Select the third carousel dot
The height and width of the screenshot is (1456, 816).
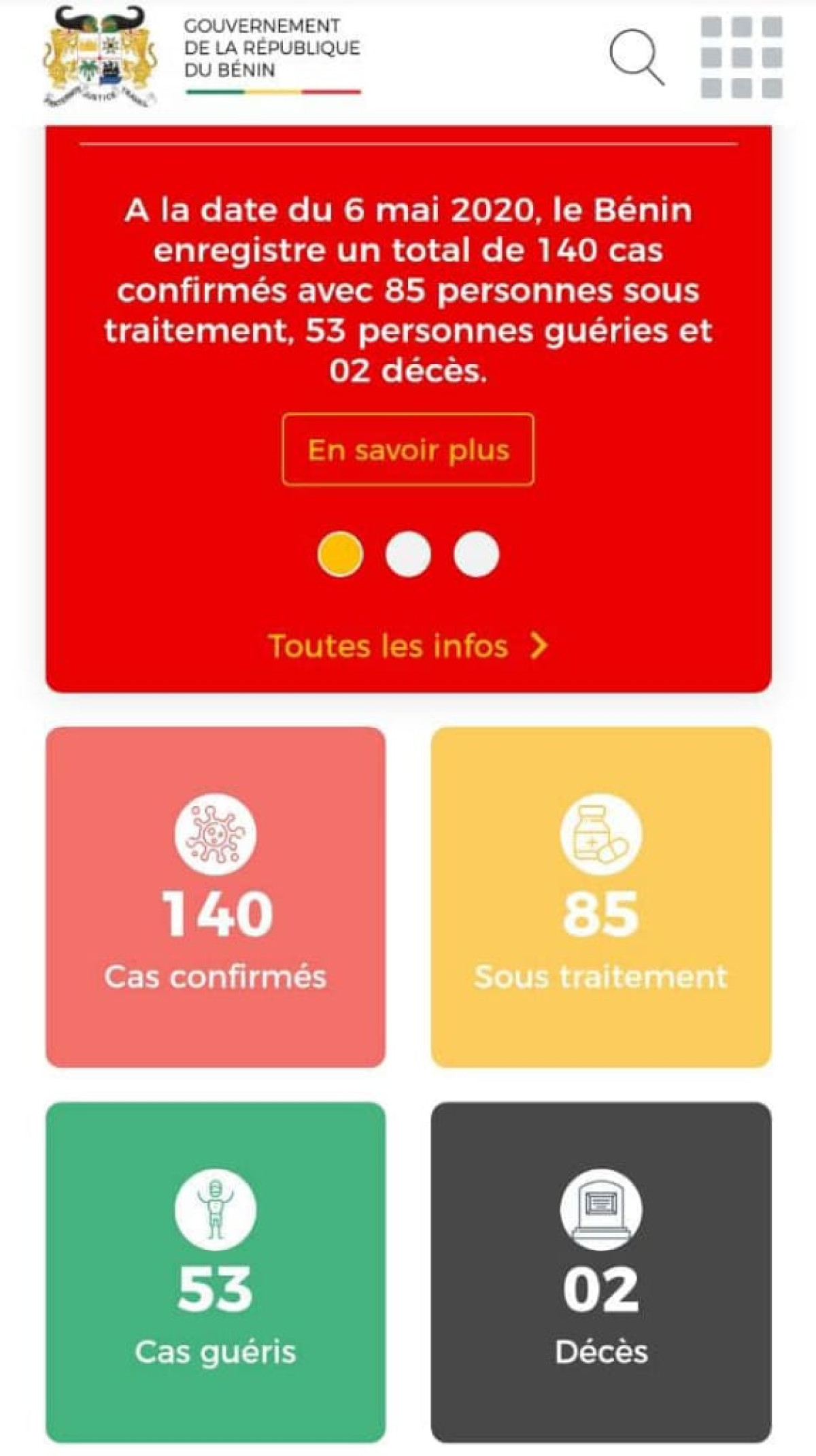click(475, 555)
